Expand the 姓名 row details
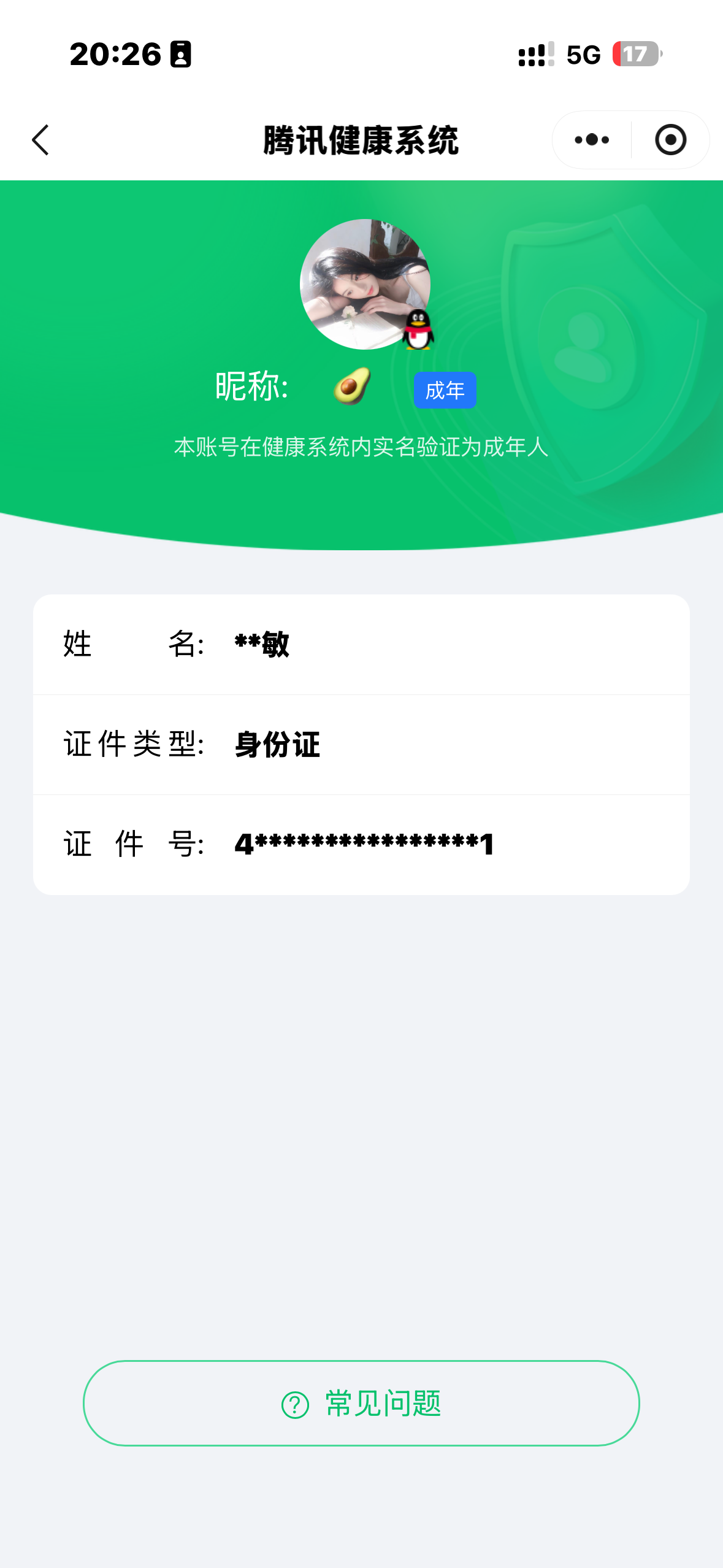Viewport: 723px width, 1568px height. pyautogui.click(x=362, y=643)
